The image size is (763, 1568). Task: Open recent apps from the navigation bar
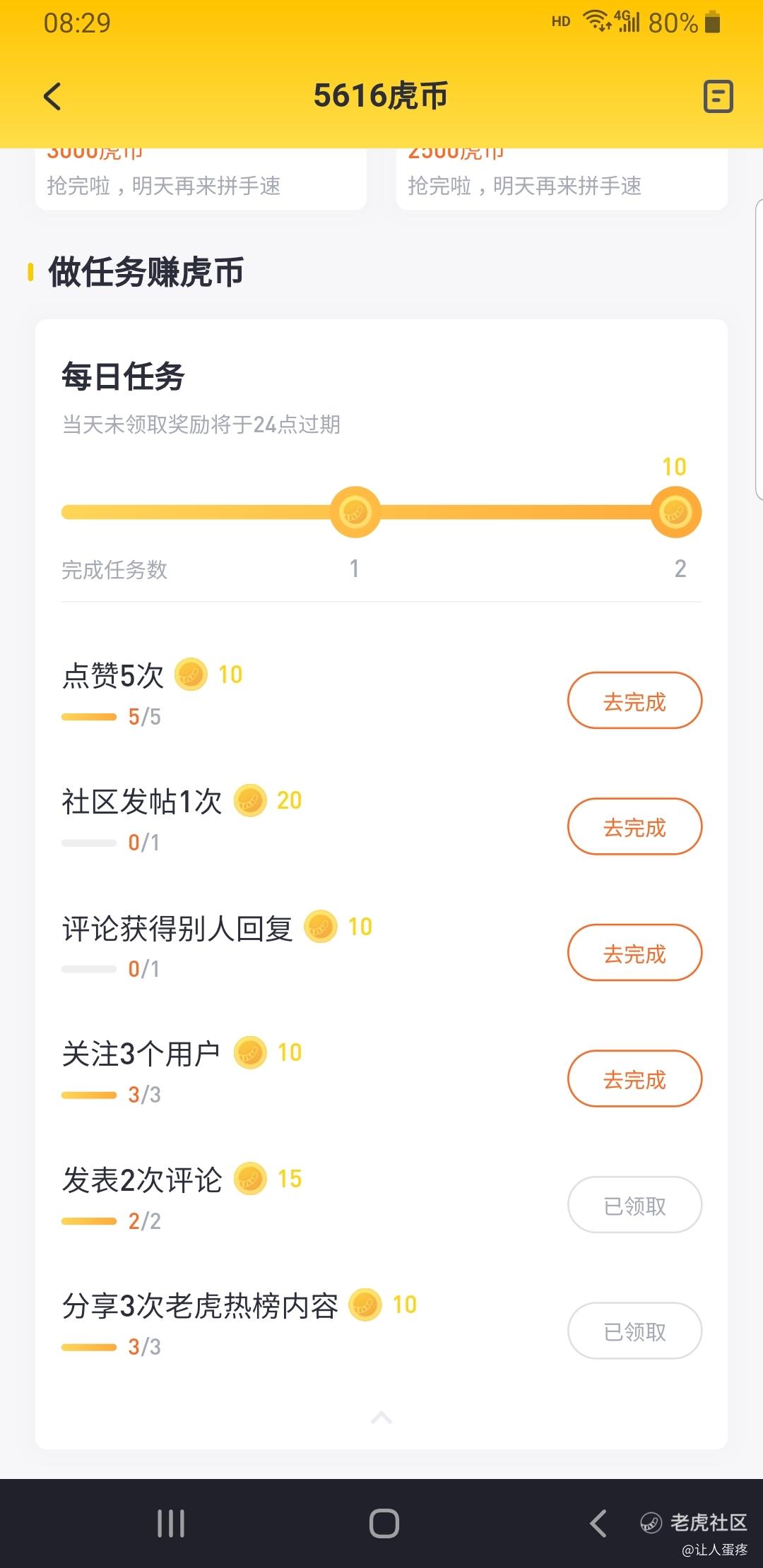[171, 1524]
